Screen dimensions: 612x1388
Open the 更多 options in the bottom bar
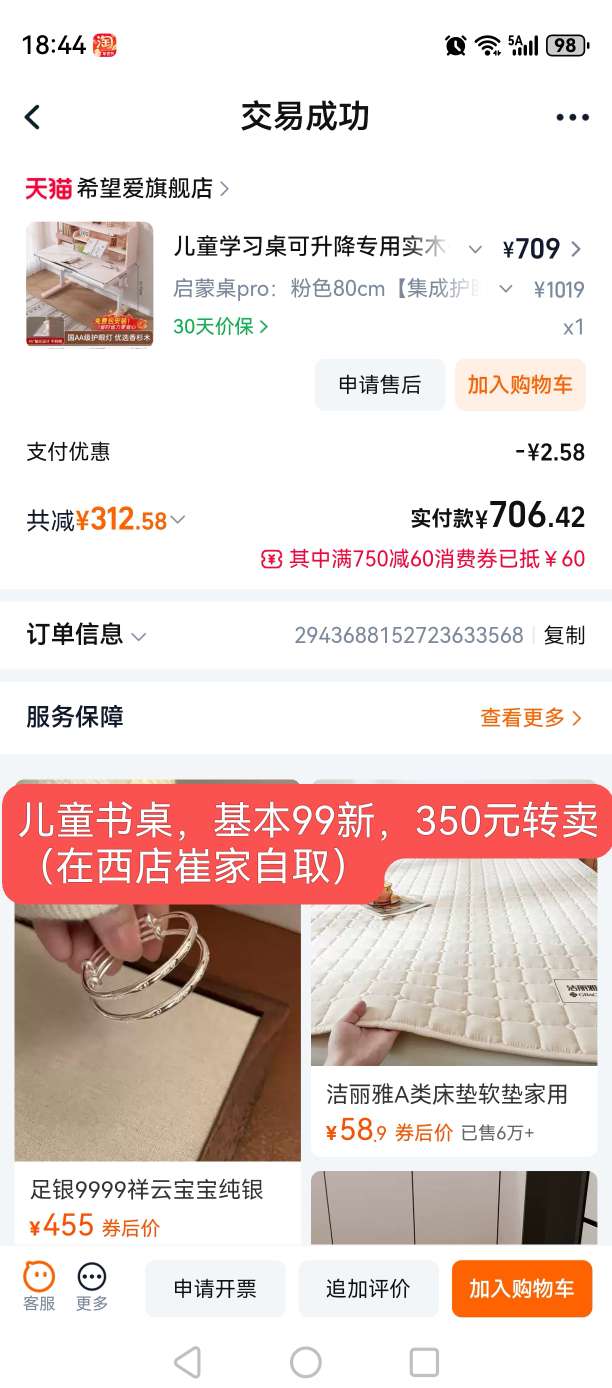pos(92,1287)
